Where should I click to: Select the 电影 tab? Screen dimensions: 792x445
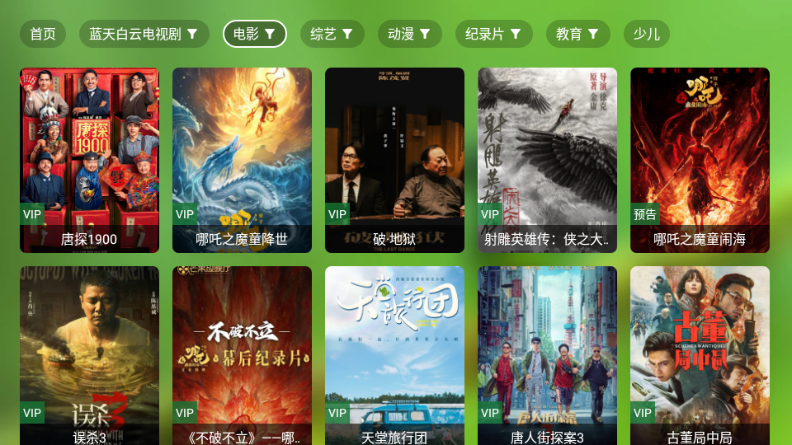point(255,34)
